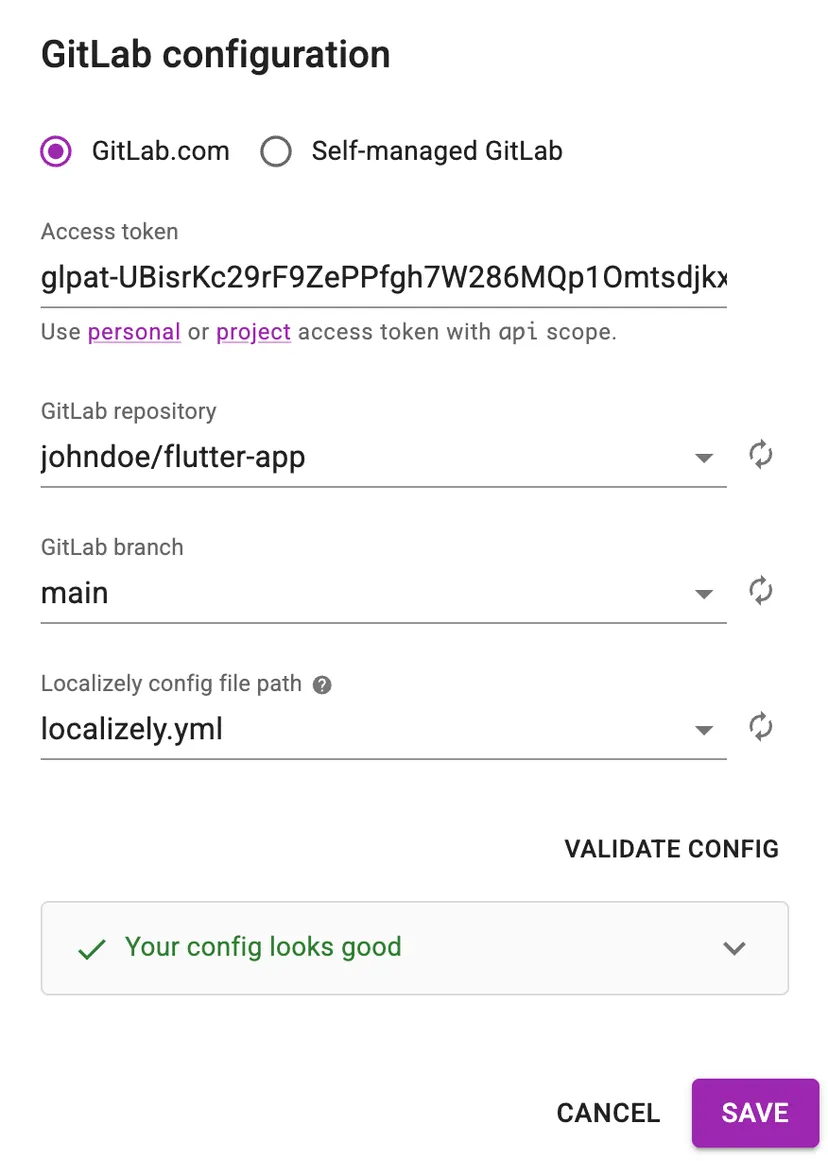The image size is (828, 1161).
Task: Click the VALIDATE CONFIG button
Action: tap(671, 848)
